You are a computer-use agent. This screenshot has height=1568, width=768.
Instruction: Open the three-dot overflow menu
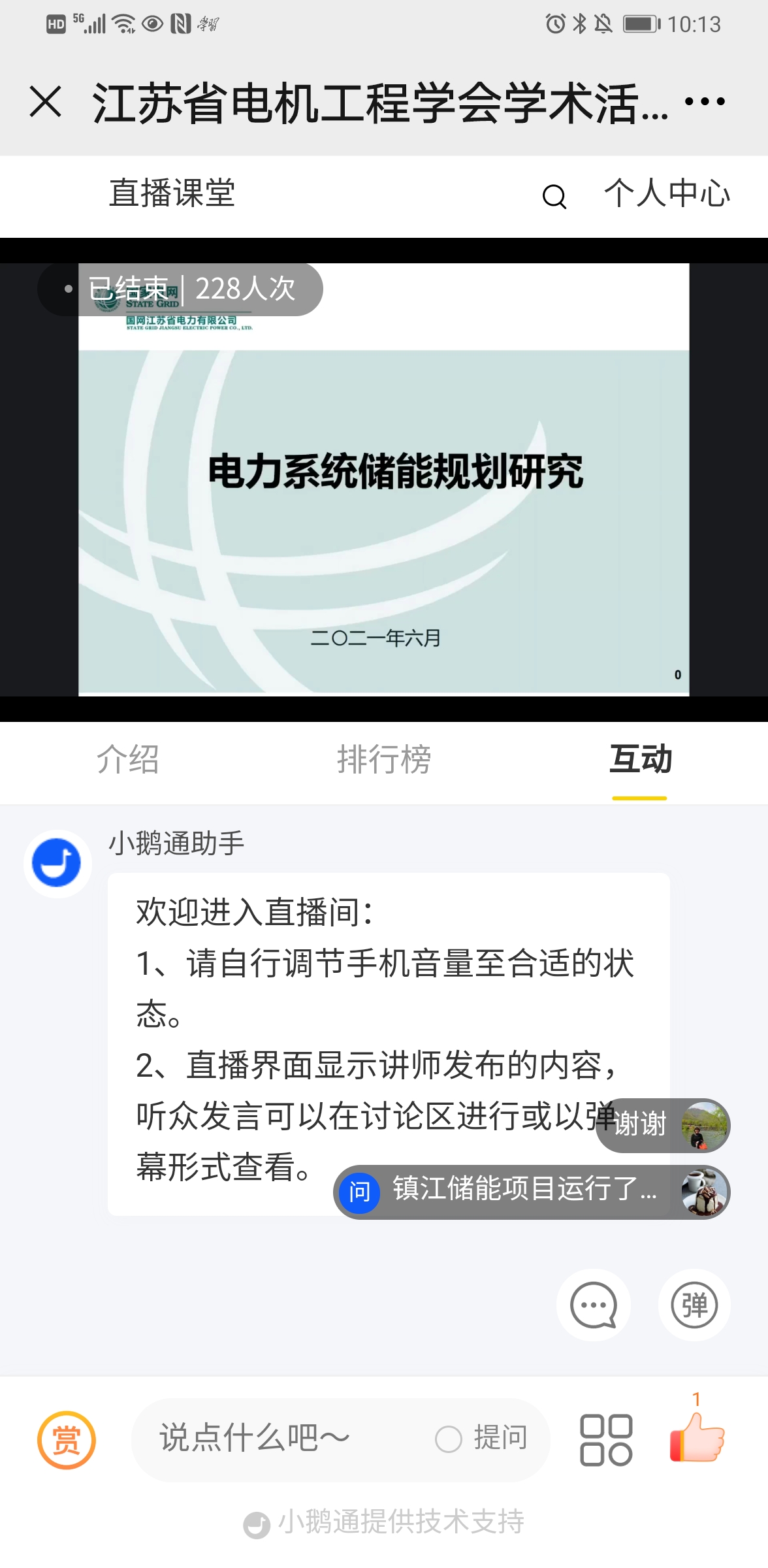coord(705,102)
